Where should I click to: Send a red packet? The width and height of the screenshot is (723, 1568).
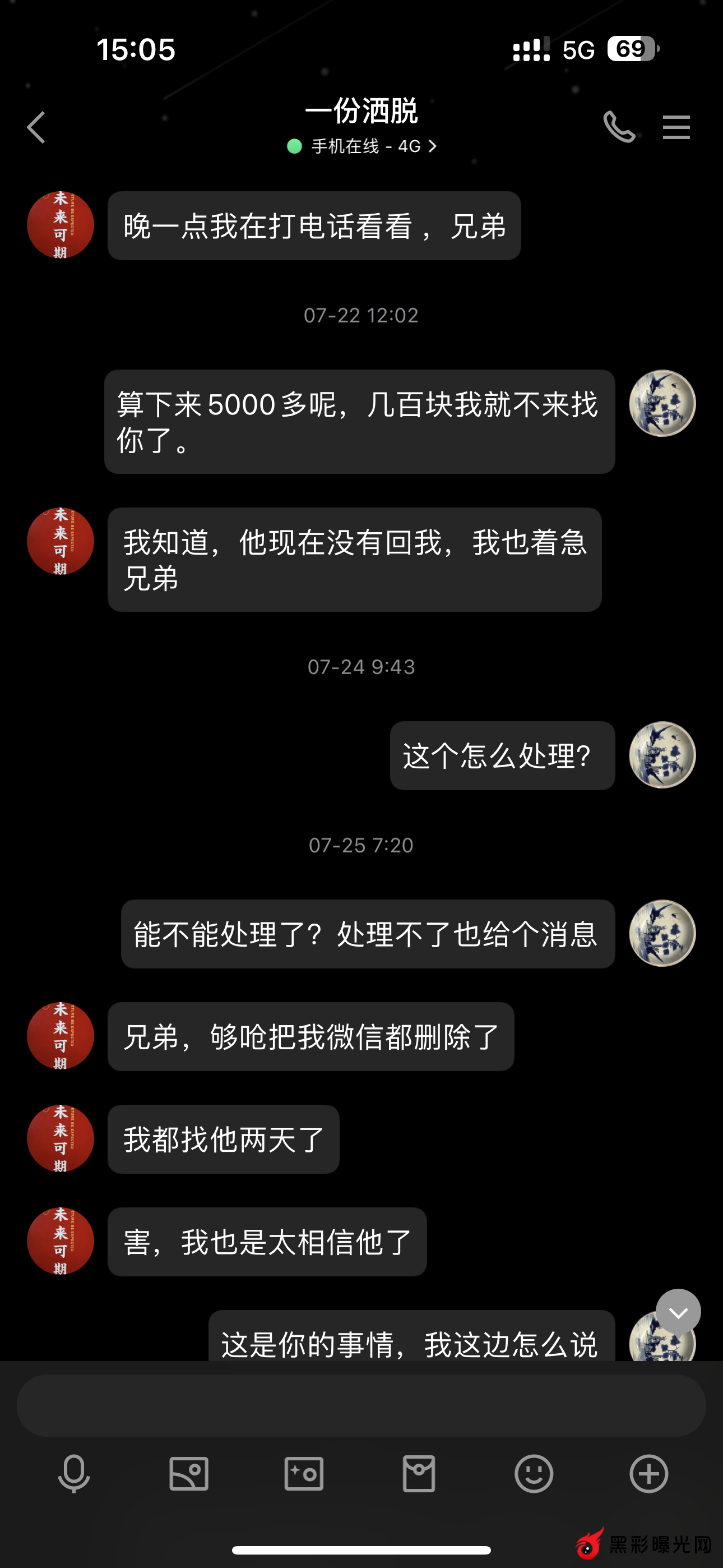click(x=419, y=1474)
